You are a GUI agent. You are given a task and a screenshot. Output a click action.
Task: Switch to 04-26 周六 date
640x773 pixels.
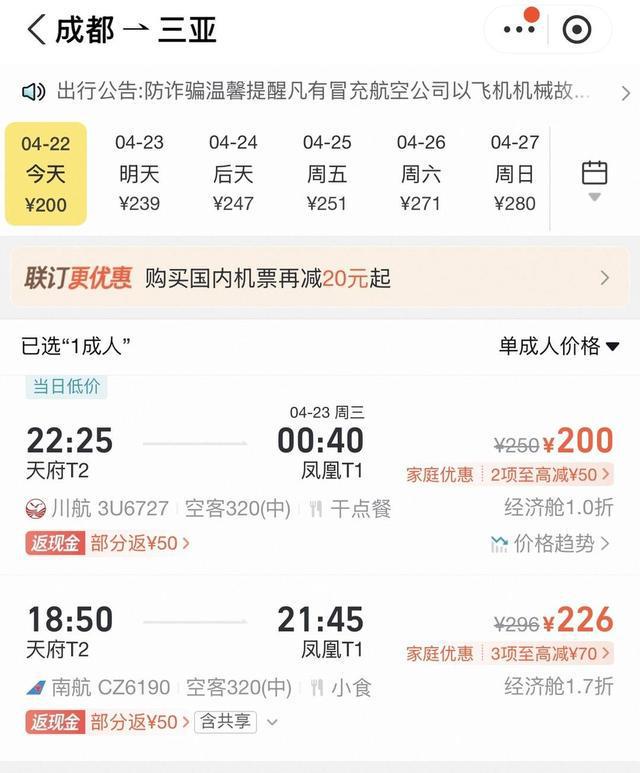[x=421, y=173]
